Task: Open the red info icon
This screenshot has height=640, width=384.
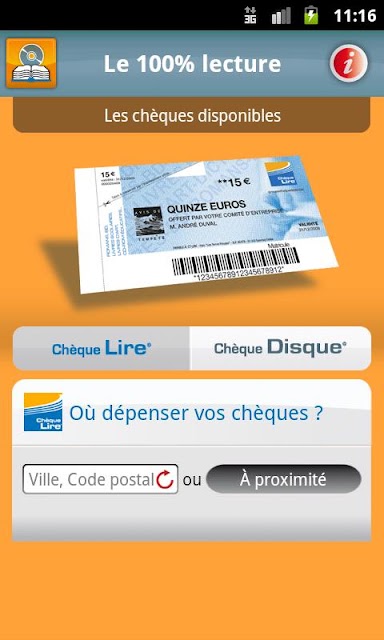Action: [348, 64]
